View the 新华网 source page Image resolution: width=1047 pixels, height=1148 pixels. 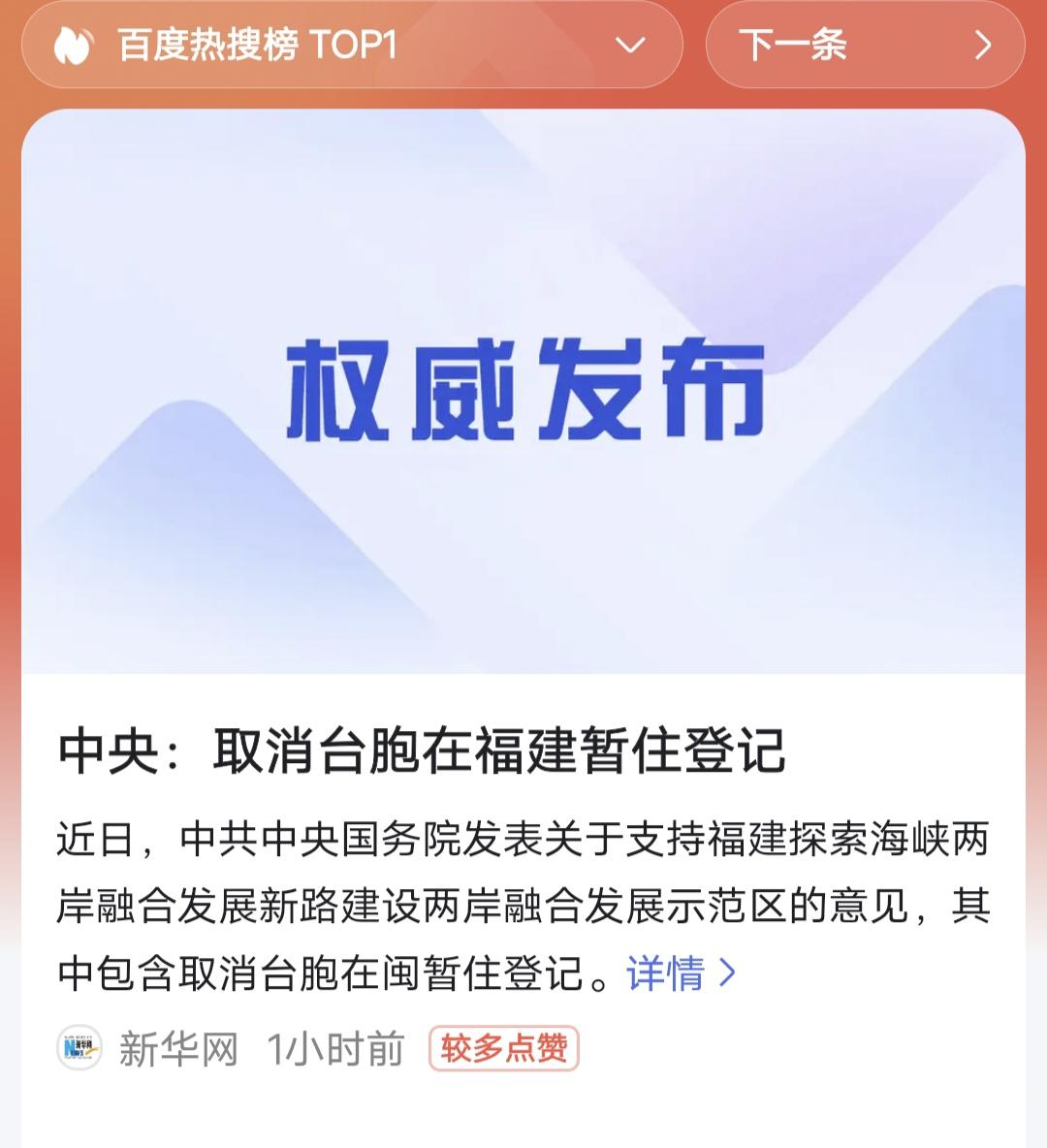177,1048
